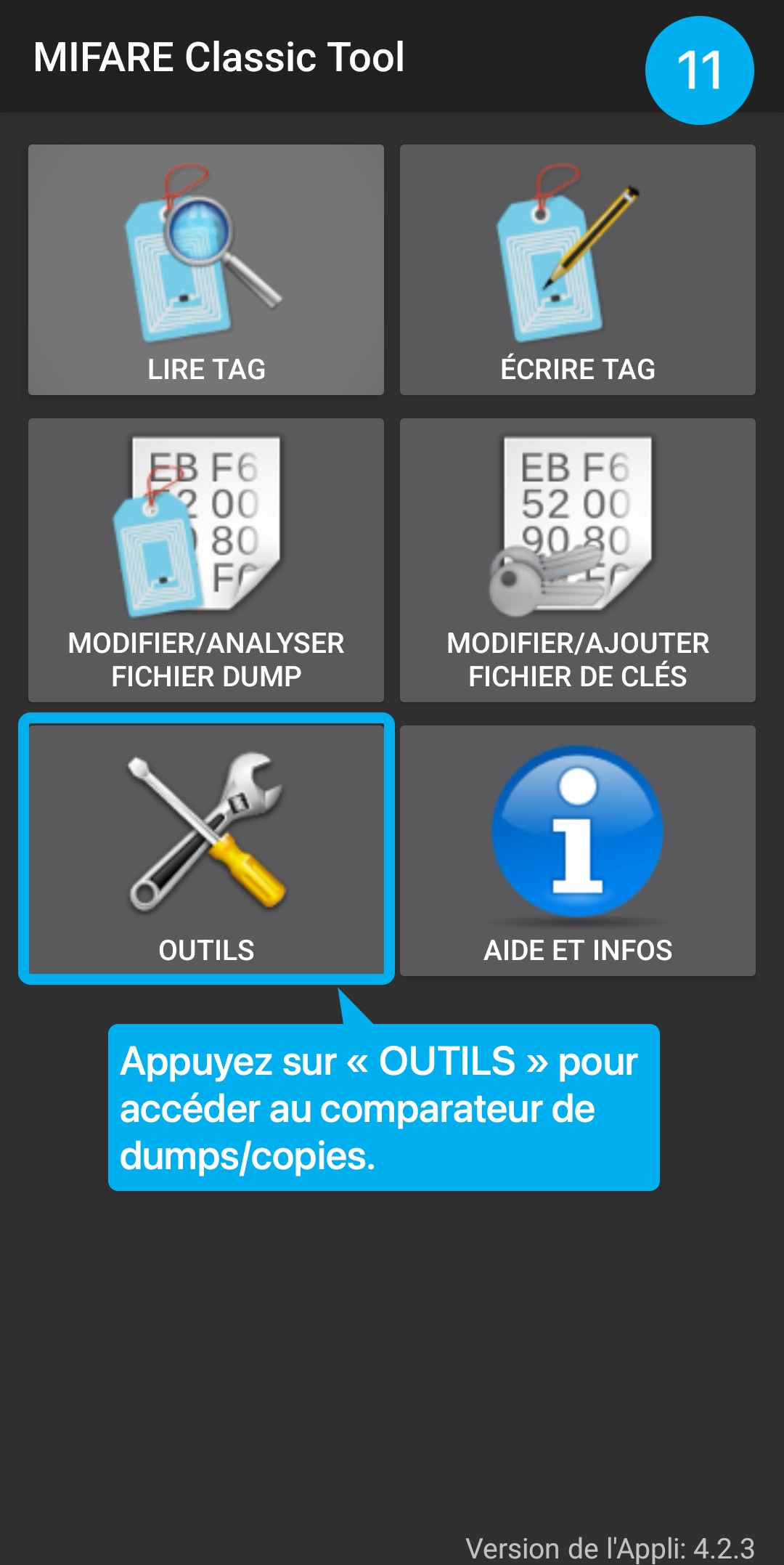Image resolution: width=784 pixels, height=1565 pixels.
Task: Tap the blue badge showing 11
Action: coord(701,69)
